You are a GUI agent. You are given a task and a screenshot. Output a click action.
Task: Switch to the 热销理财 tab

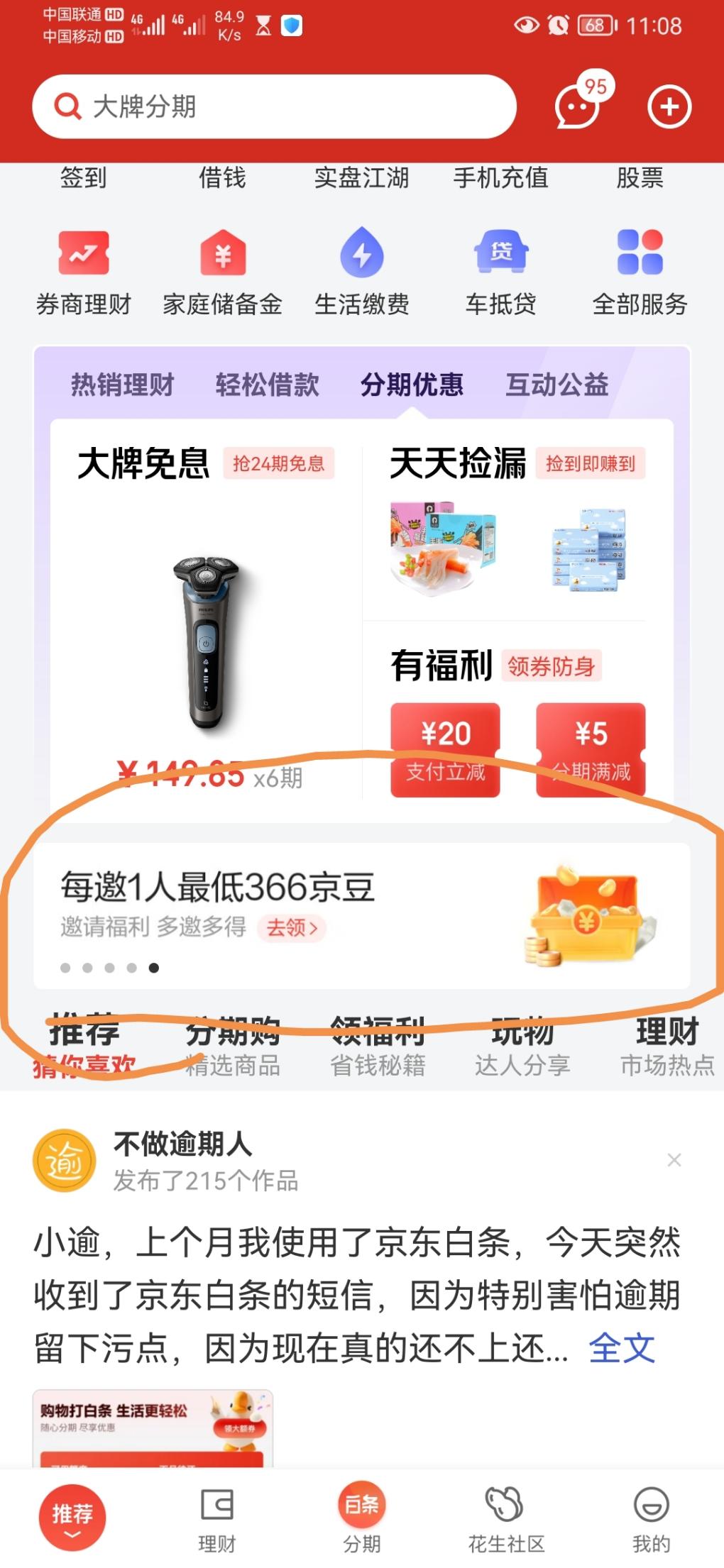click(x=122, y=385)
